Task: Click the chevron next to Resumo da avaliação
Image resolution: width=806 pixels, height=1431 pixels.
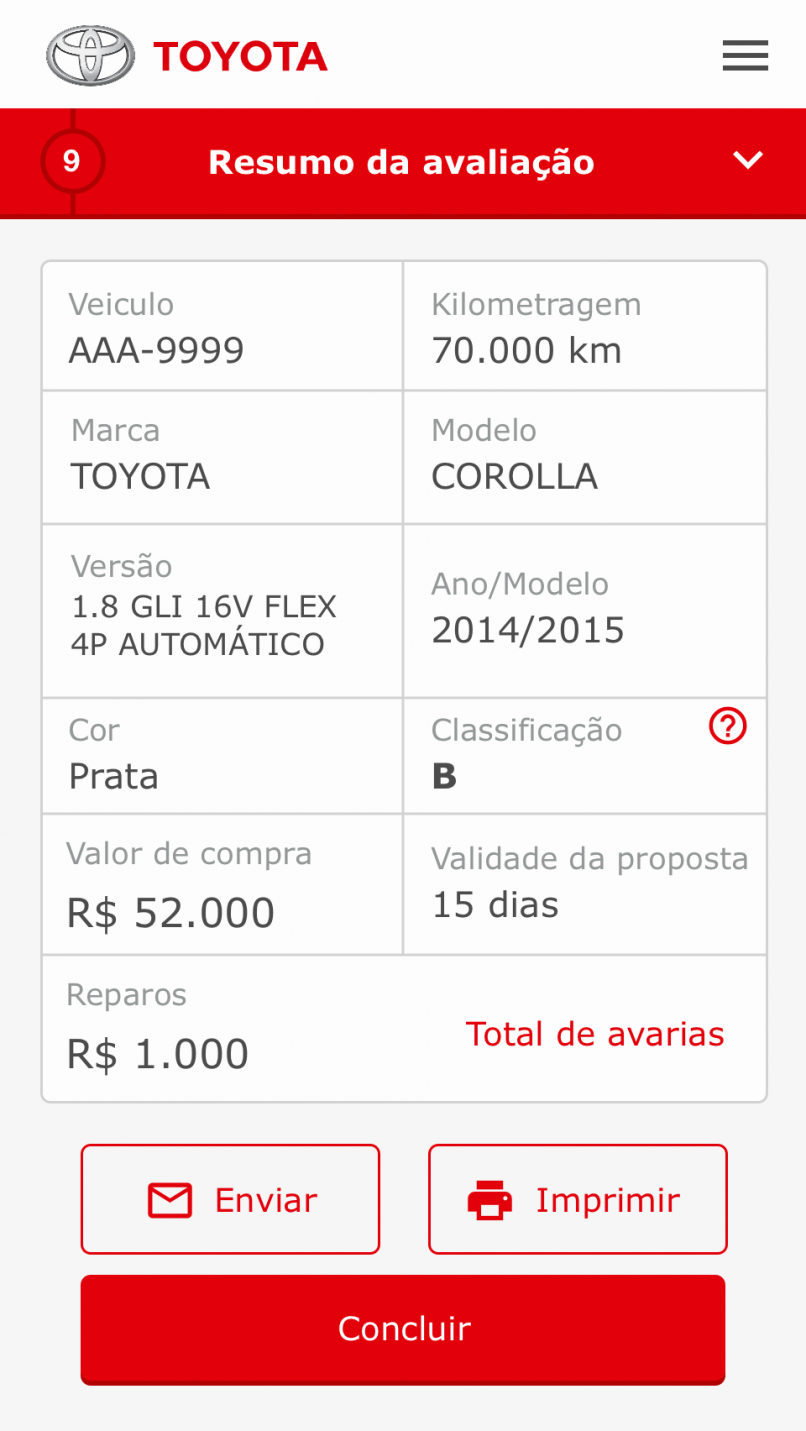Action: pos(748,160)
